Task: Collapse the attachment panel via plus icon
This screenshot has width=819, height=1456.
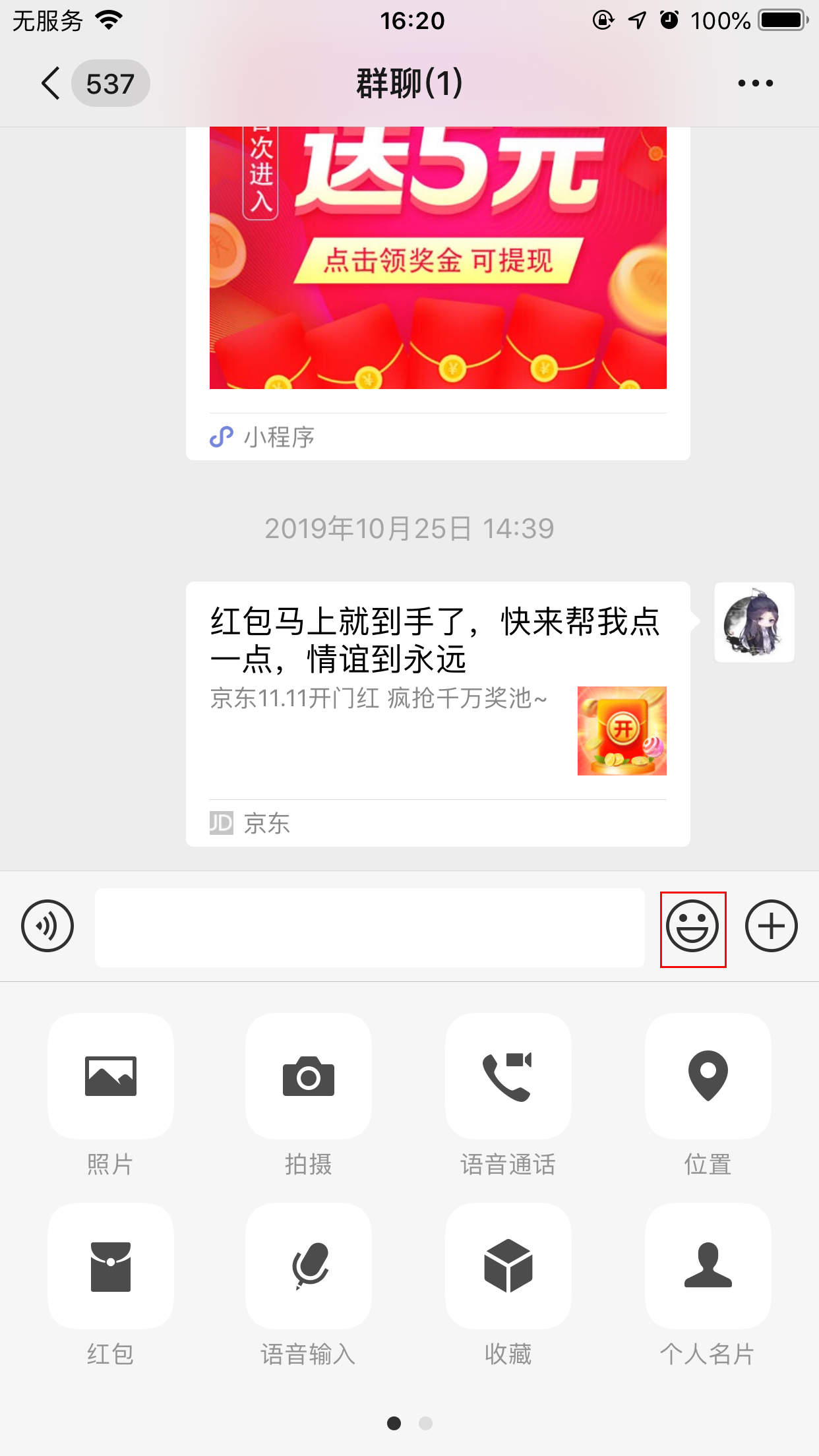Action: 770,926
